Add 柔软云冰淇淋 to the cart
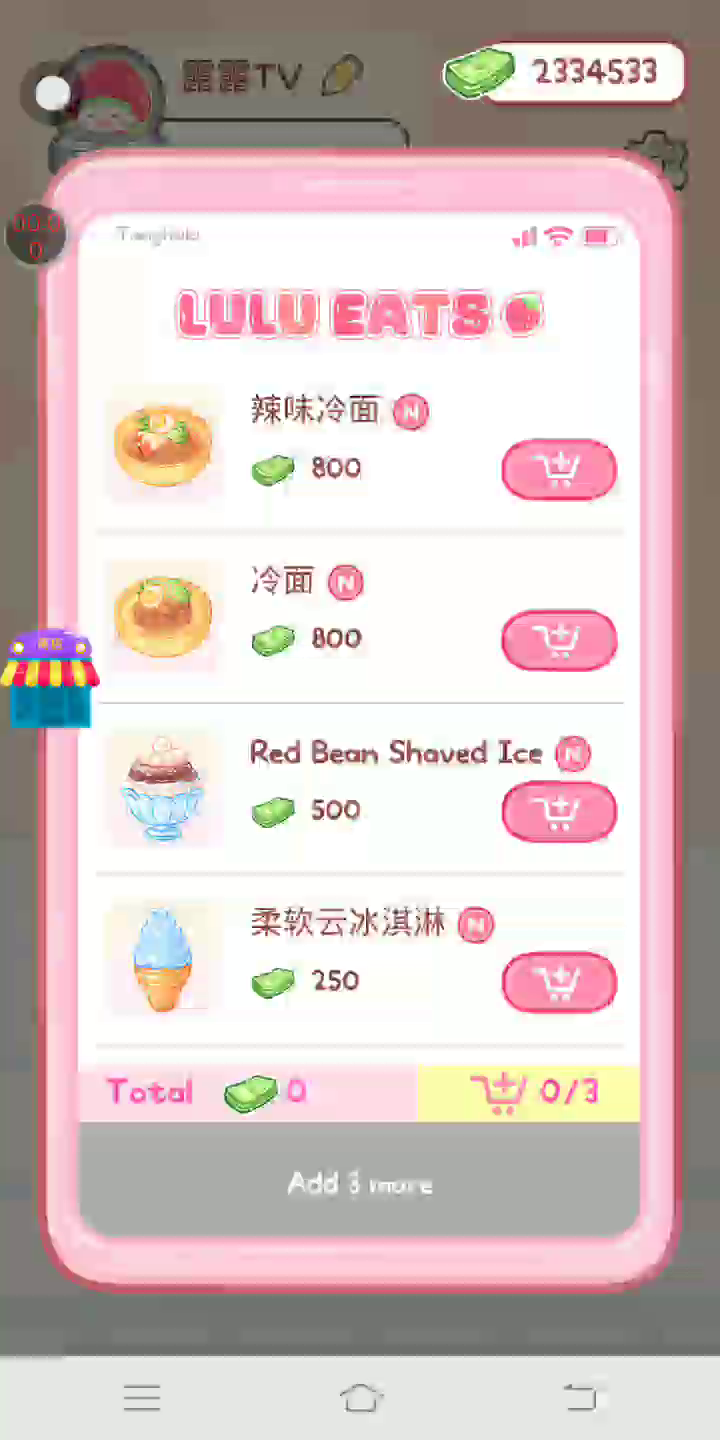Screen dimensions: 720x1440 coord(559,982)
